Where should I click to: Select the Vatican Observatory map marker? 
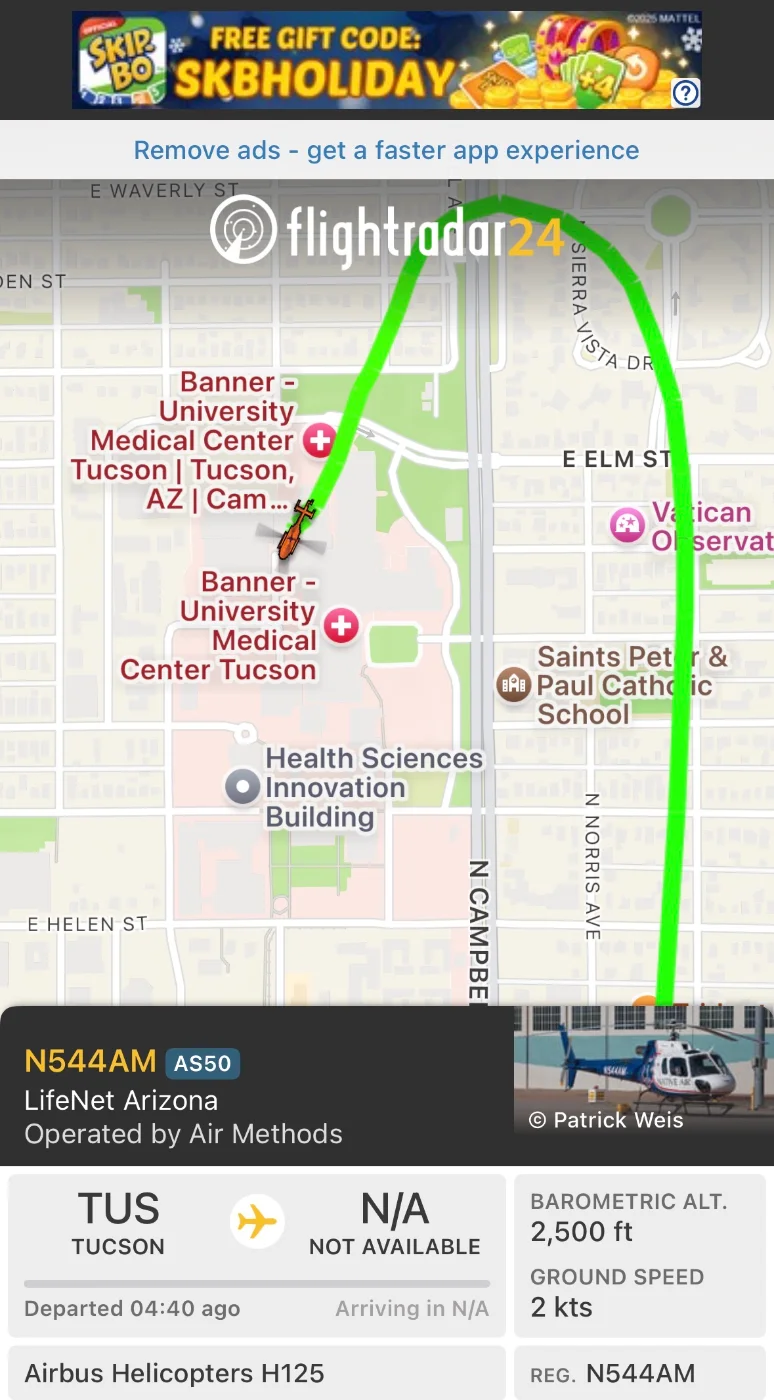[x=627, y=526]
